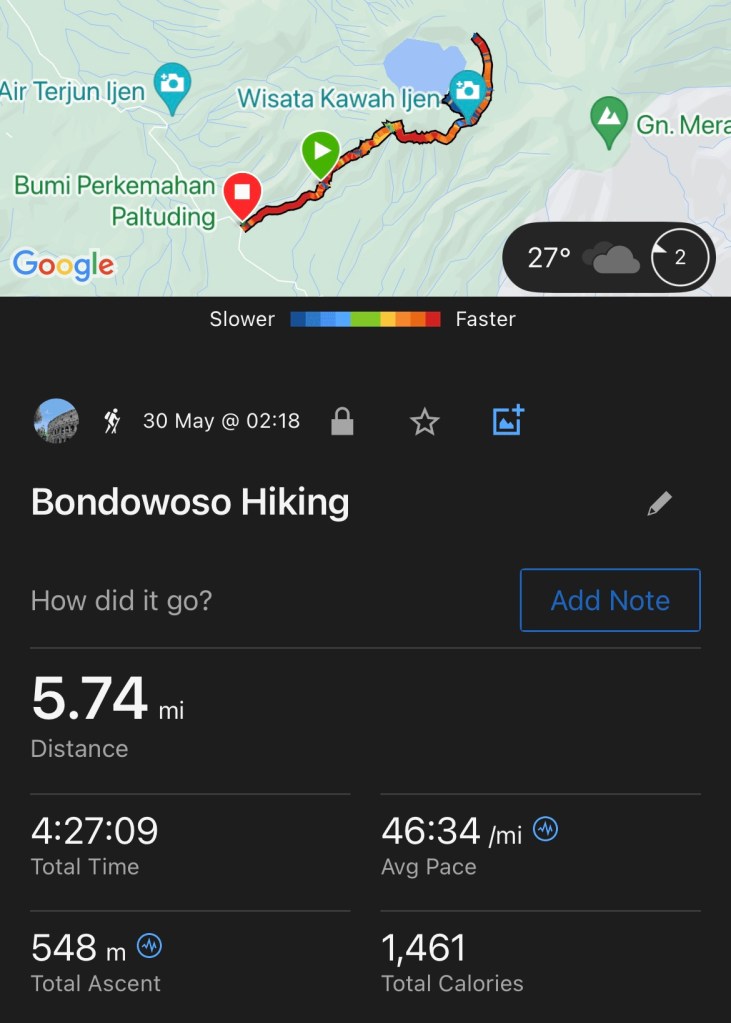Open the weather details widget
Viewport: 731px width, 1023px height.
click(608, 258)
